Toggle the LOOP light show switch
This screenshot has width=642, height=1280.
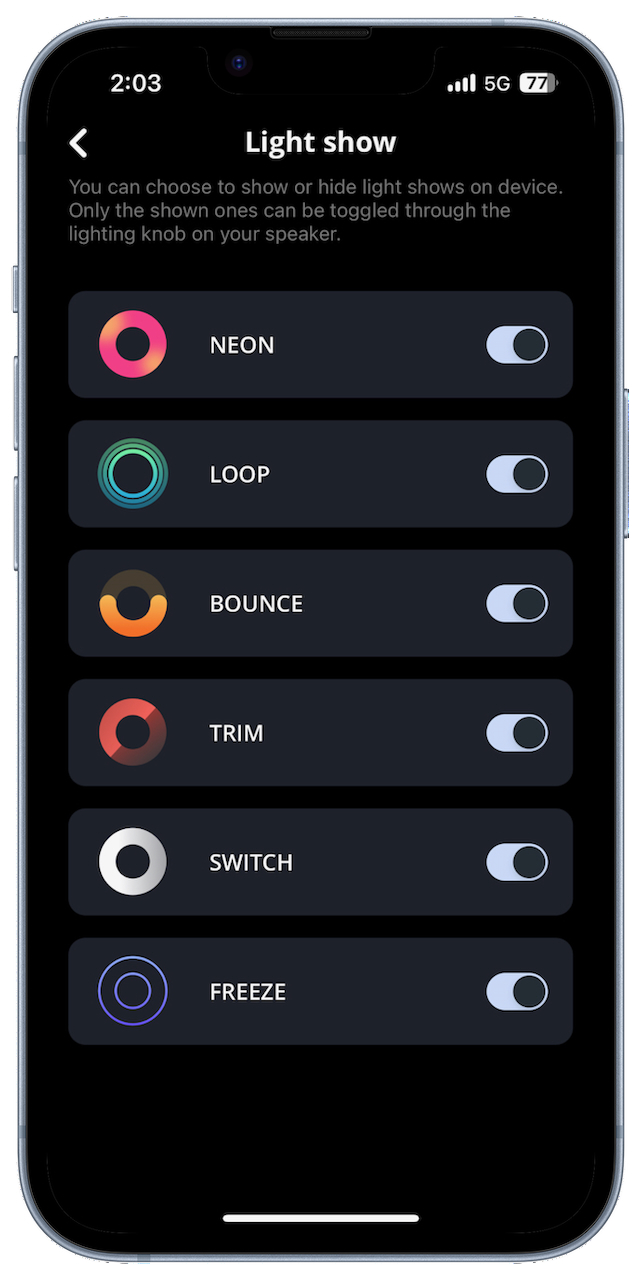(x=517, y=474)
